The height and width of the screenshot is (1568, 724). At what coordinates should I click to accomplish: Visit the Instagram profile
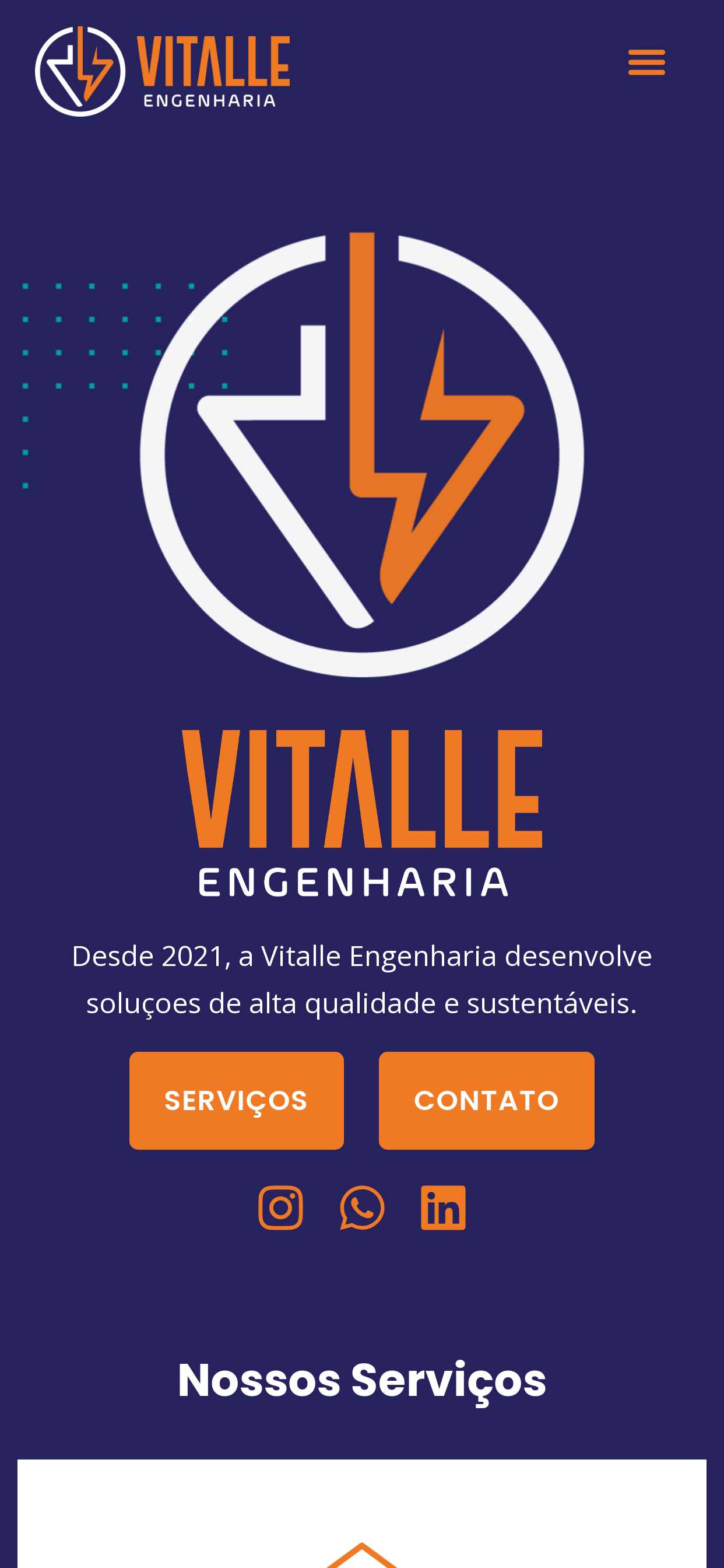pyautogui.click(x=280, y=1207)
